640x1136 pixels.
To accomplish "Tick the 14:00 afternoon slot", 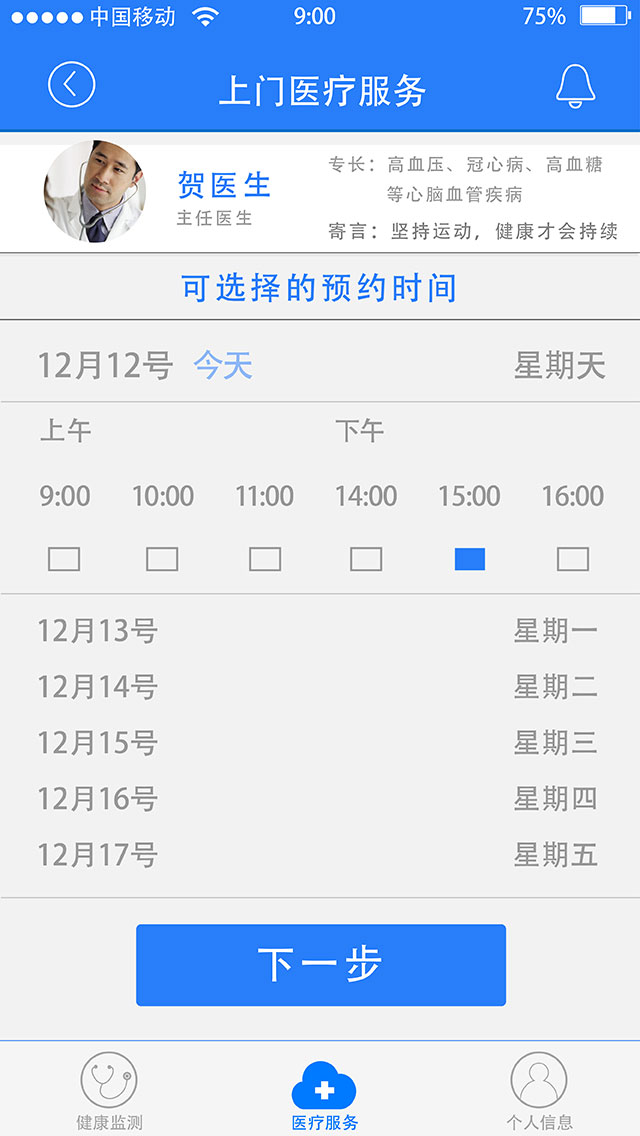I will coord(366,559).
